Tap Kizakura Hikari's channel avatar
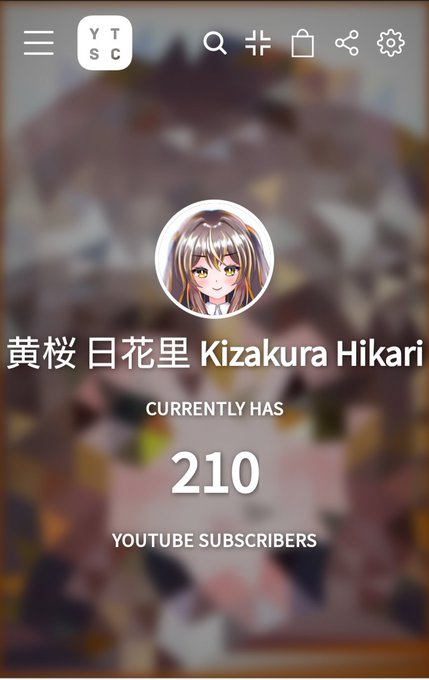The image size is (429, 680). click(x=215, y=259)
